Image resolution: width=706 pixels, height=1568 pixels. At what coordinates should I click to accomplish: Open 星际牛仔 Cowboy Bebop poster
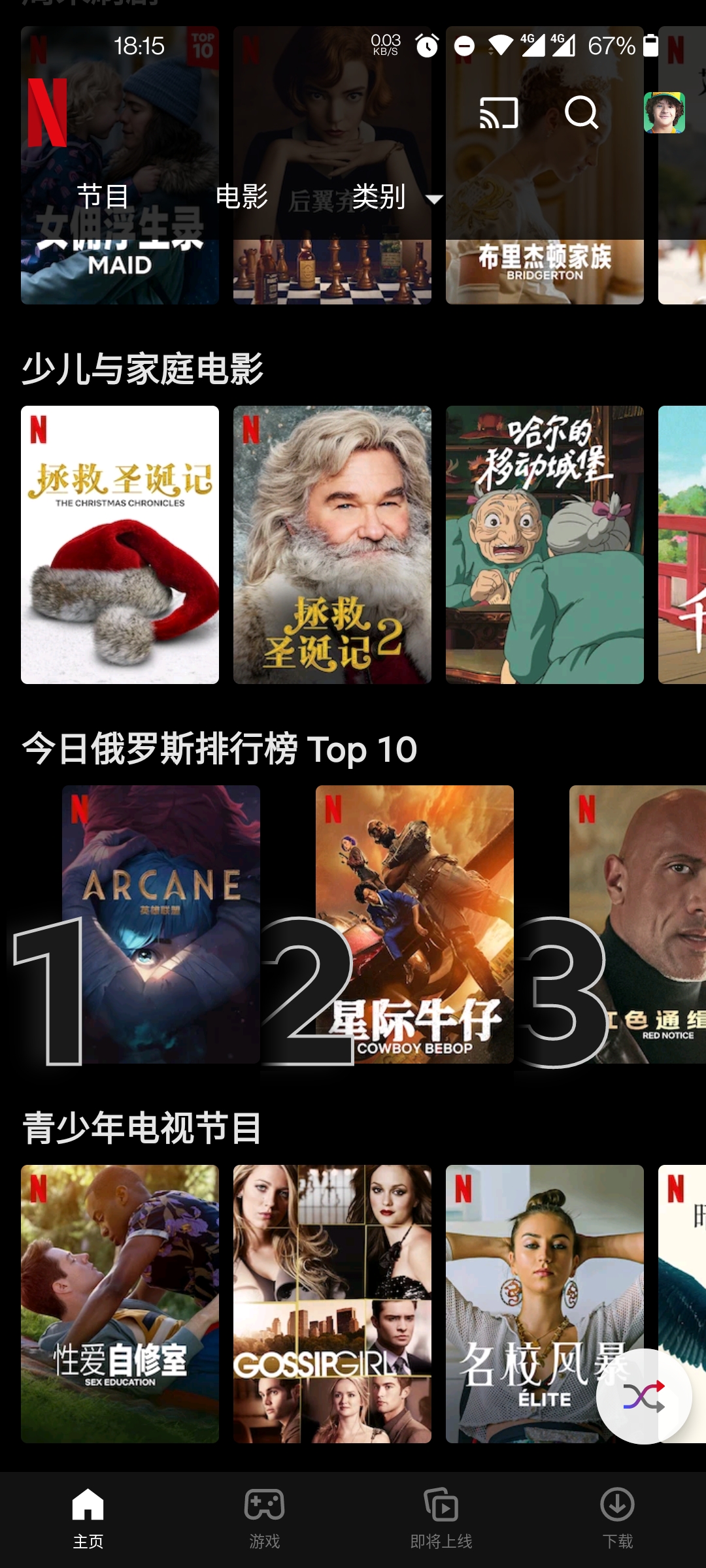(414, 924)
